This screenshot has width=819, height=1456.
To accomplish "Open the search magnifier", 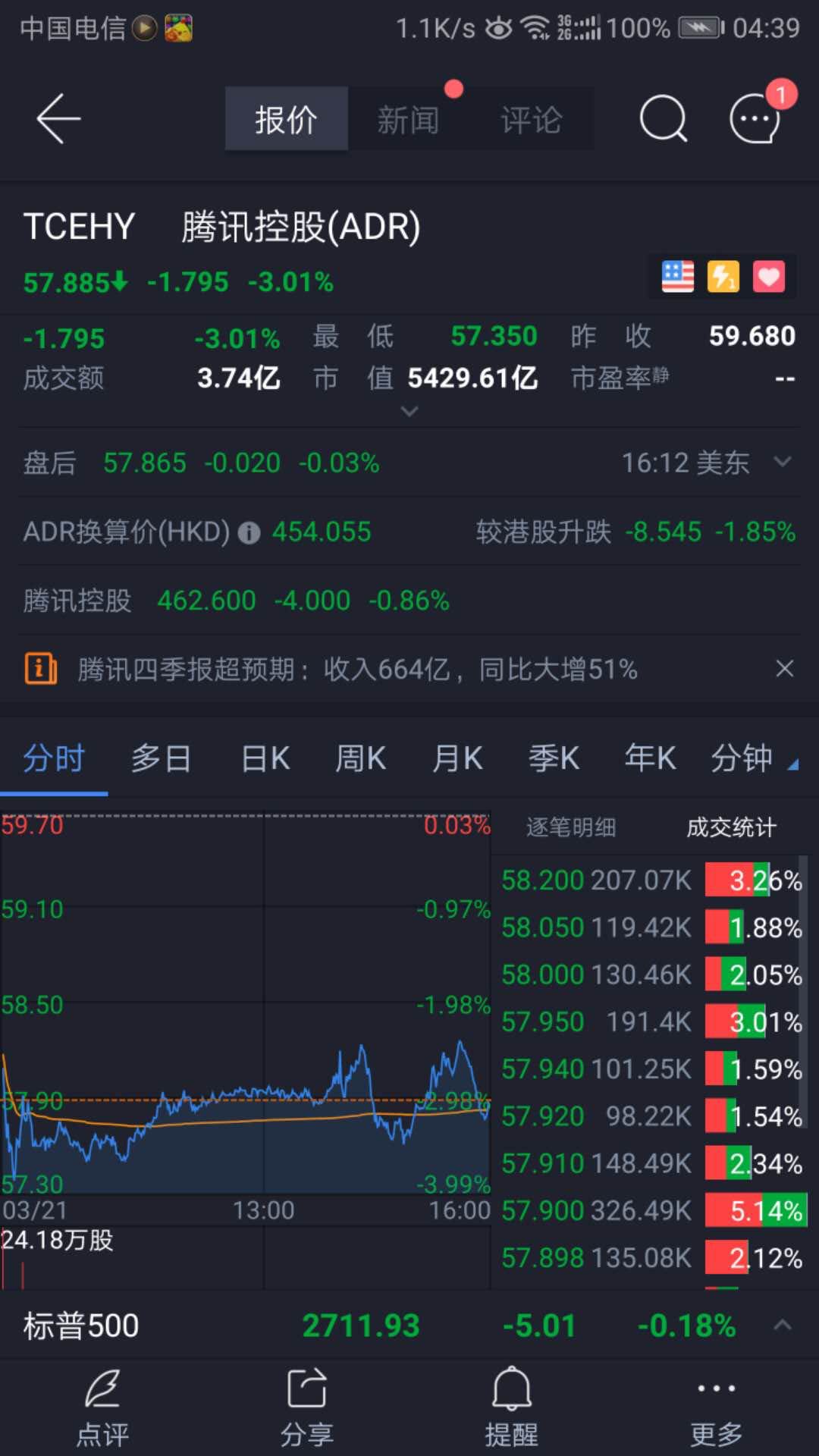I will pos(664,118).
